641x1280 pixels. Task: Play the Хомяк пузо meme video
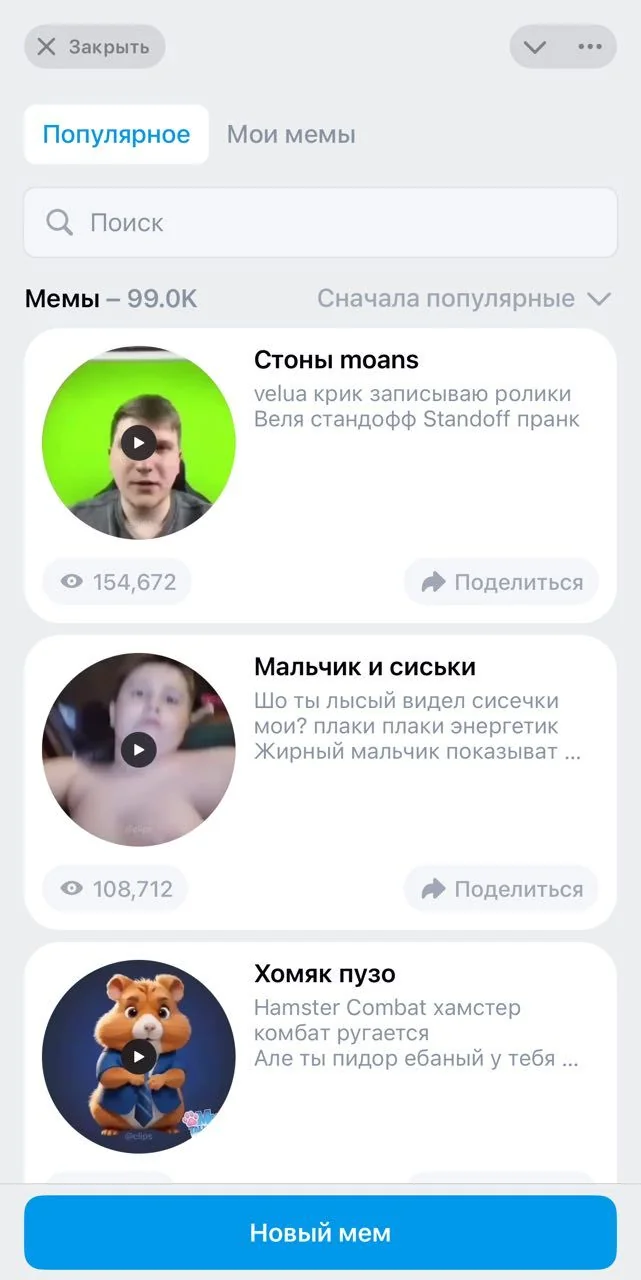tap(139, 1056)
